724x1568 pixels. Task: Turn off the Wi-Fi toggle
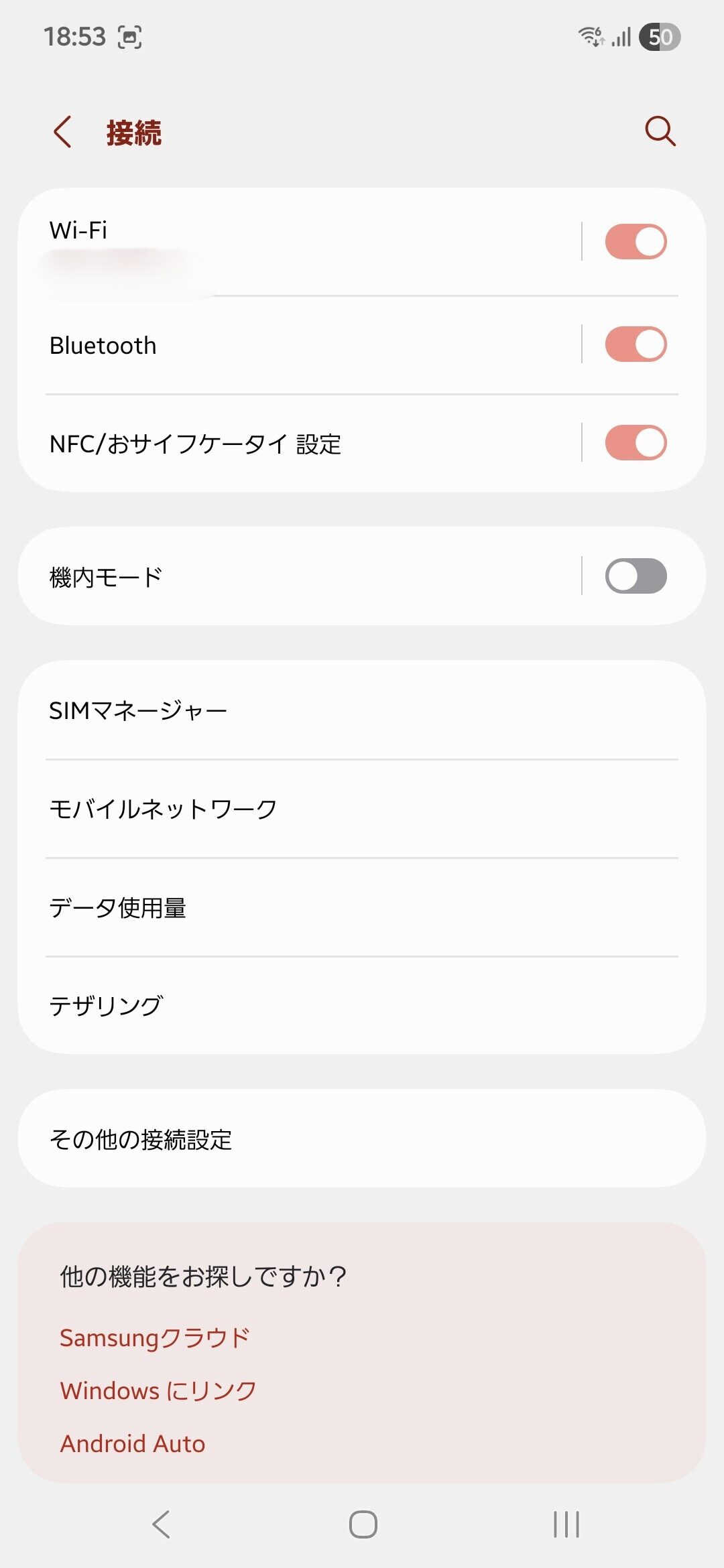pyautogui.click(x=636, y=243)
